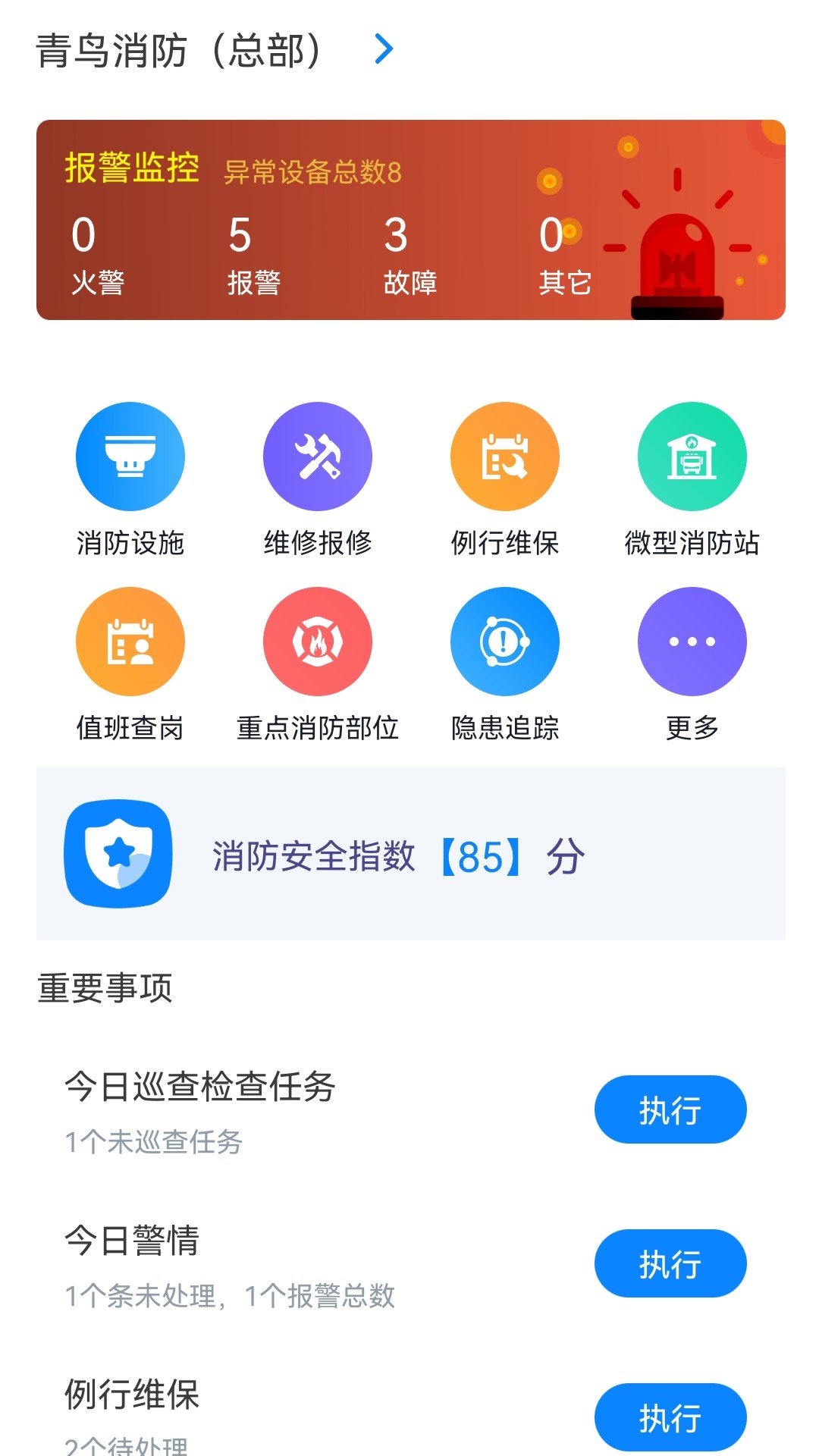
Task: Open the 隐患追踪 hazard tracking icon
Action: point(504,641)
